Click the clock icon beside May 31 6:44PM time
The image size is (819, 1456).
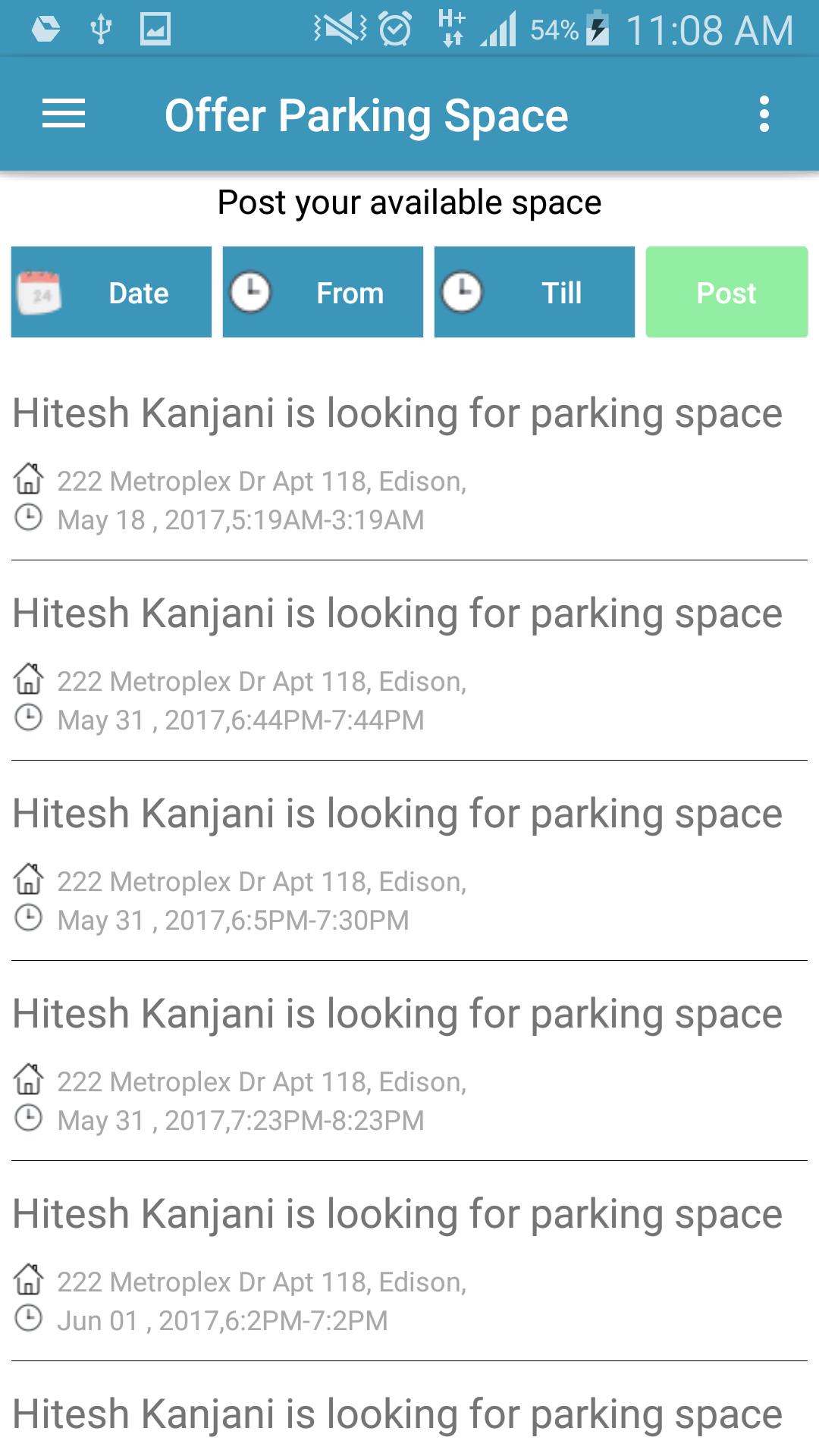28,717
